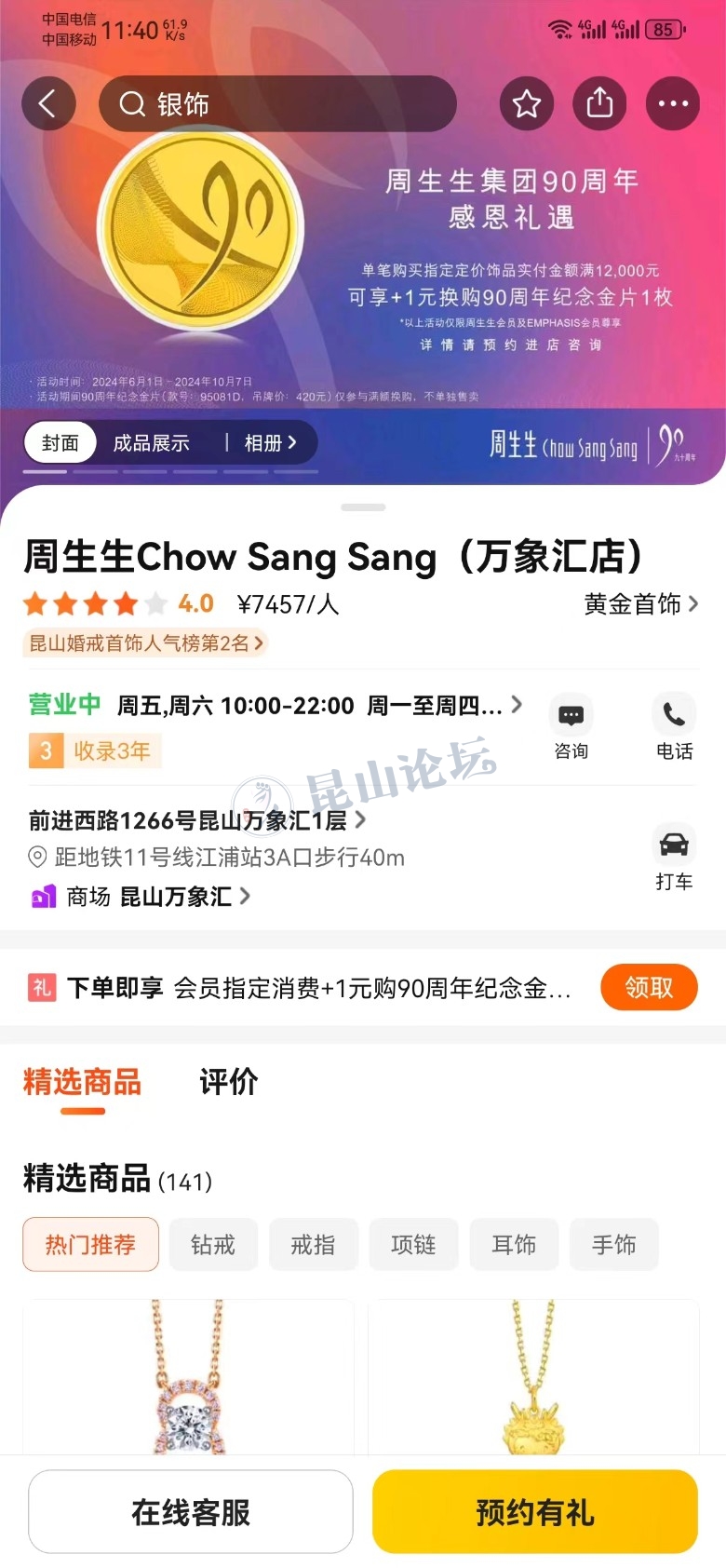Expand the business hours details
The image size is (726, 1568).
click(316, 706)
